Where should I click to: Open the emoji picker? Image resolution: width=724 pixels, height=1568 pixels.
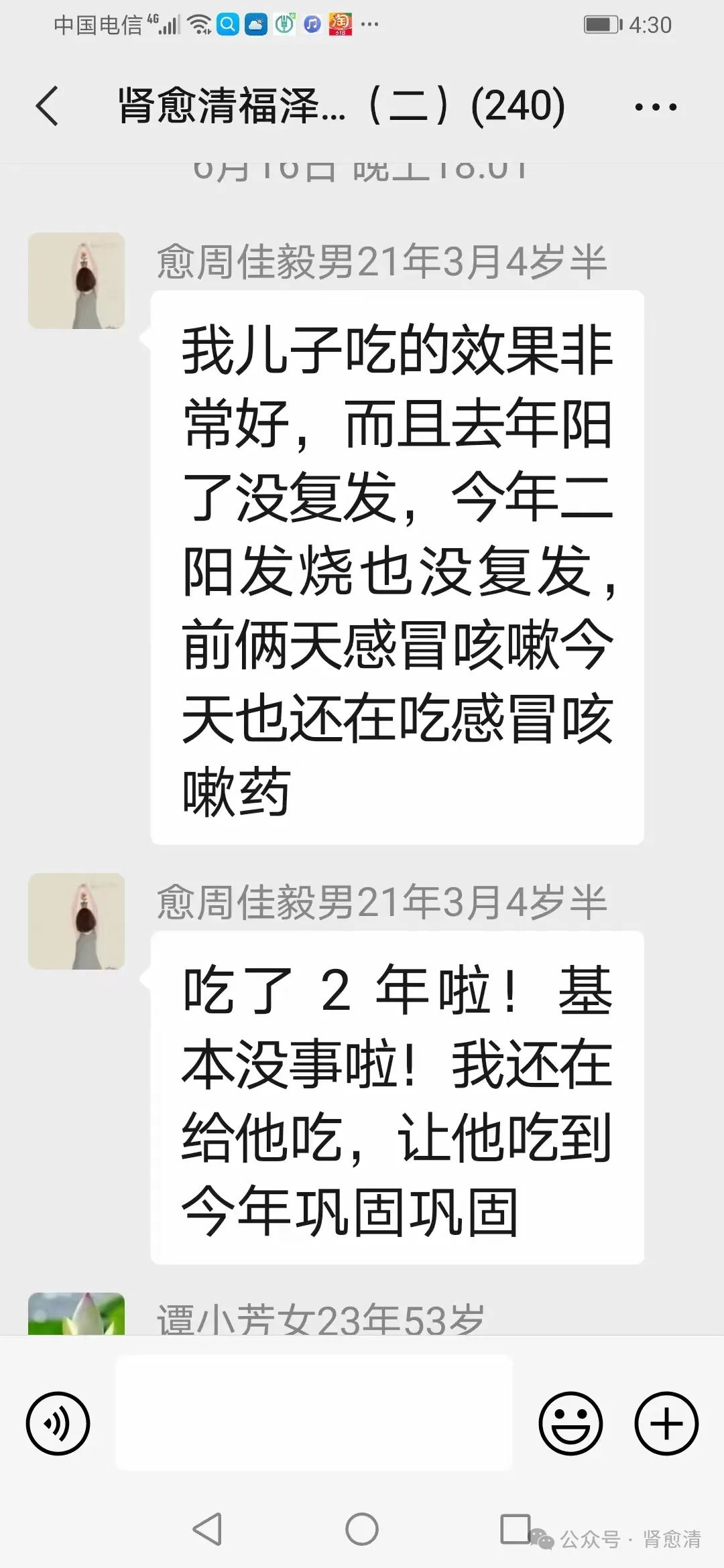coord(571,1424)
